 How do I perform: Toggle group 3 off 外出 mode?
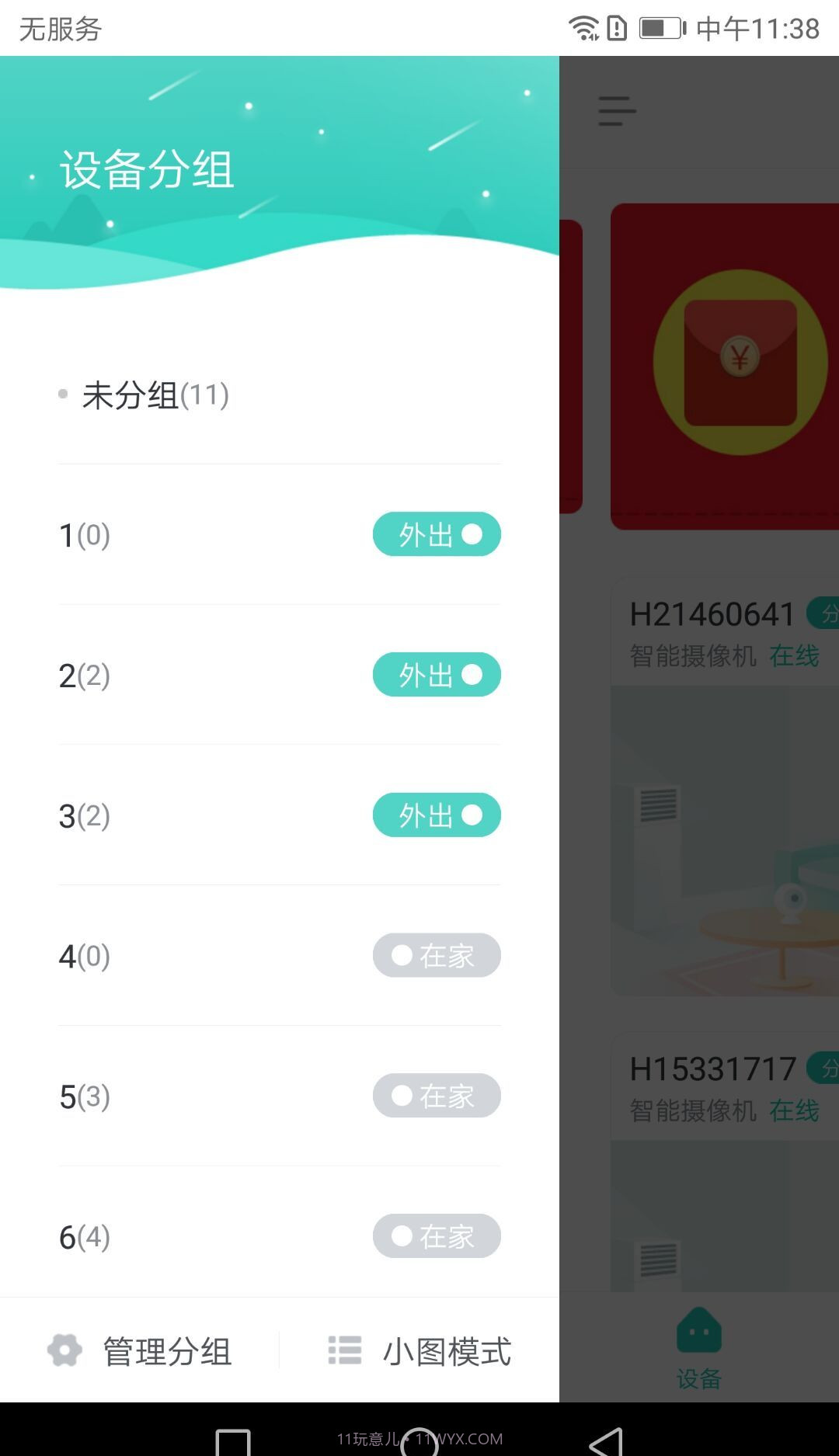[x=437, y=815]
